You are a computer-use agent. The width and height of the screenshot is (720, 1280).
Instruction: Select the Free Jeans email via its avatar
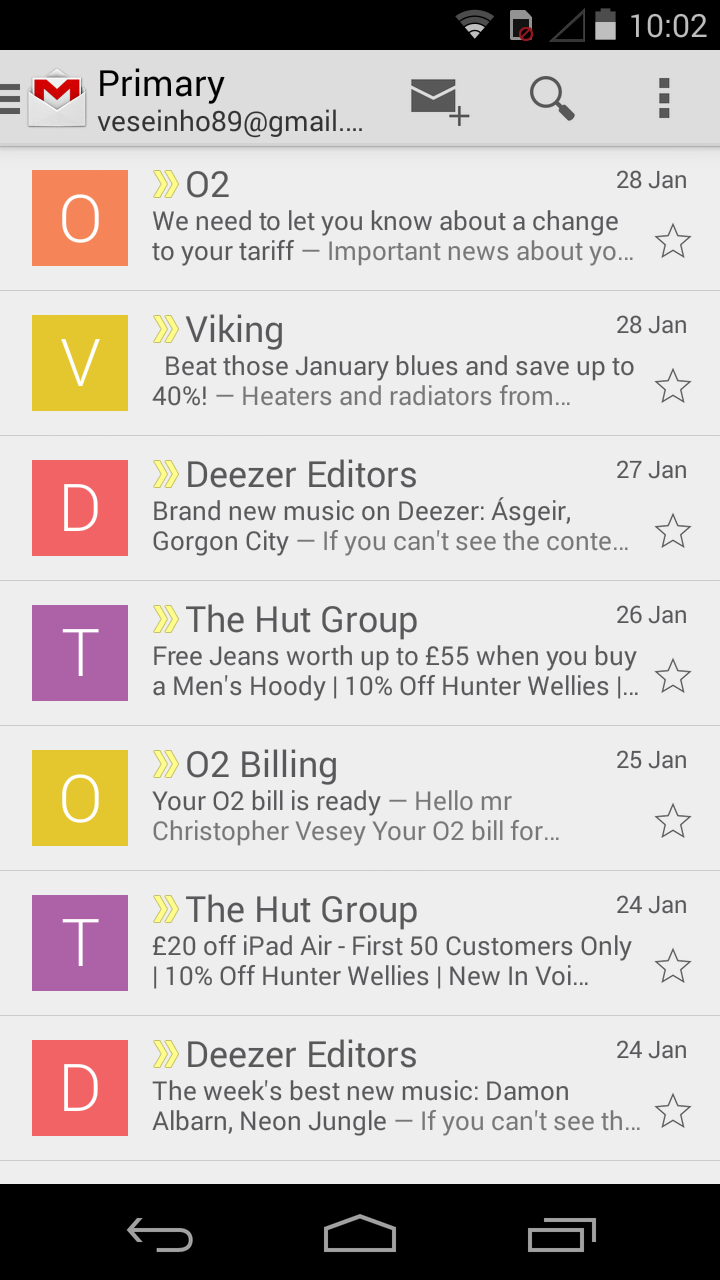(80, 653)
